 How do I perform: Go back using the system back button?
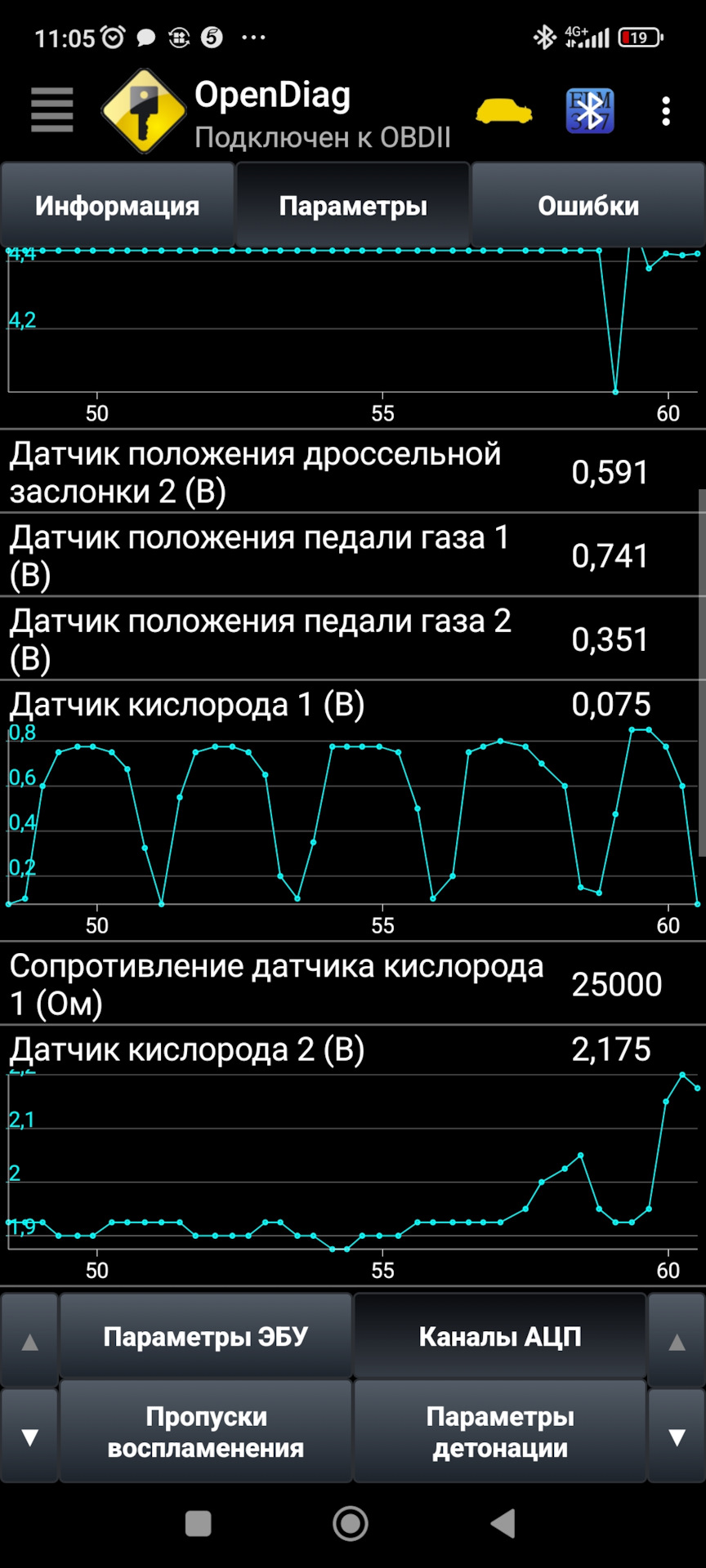[503, 1523]
